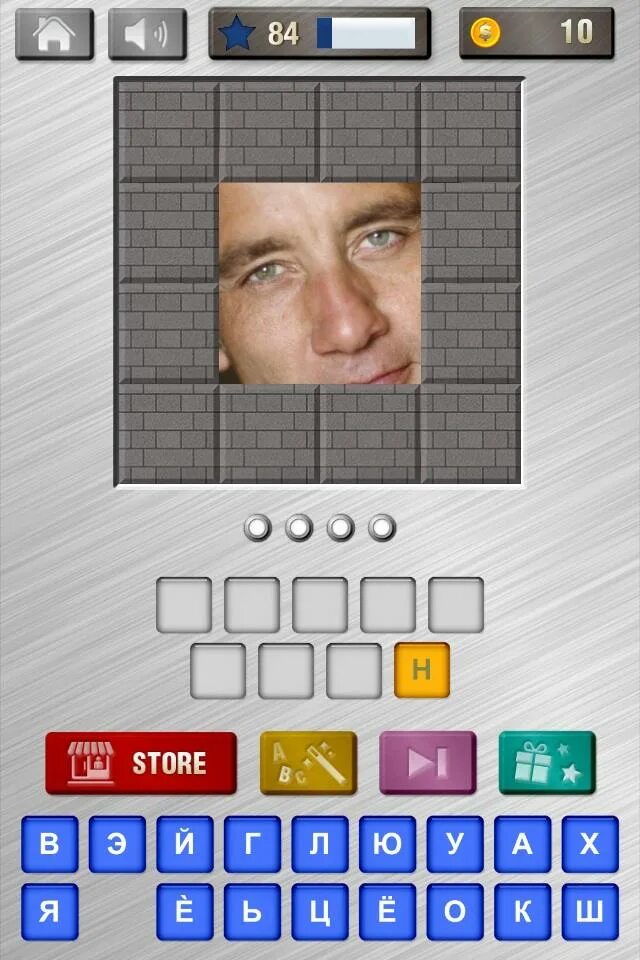Go to the home screen of the game
Screen dimensions: 640x960
click(55, 34)
